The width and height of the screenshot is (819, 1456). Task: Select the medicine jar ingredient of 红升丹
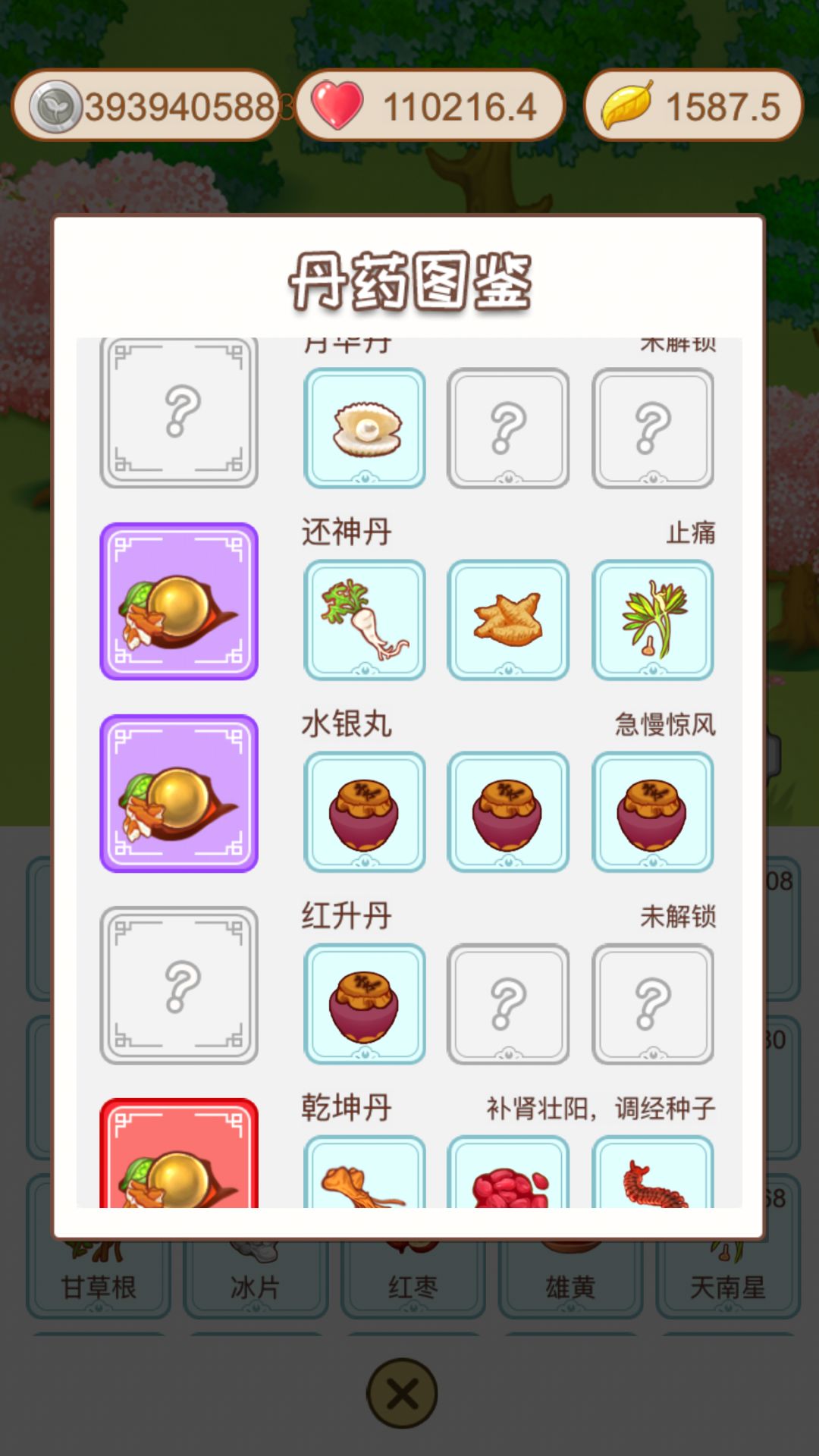click(365, 1004)
